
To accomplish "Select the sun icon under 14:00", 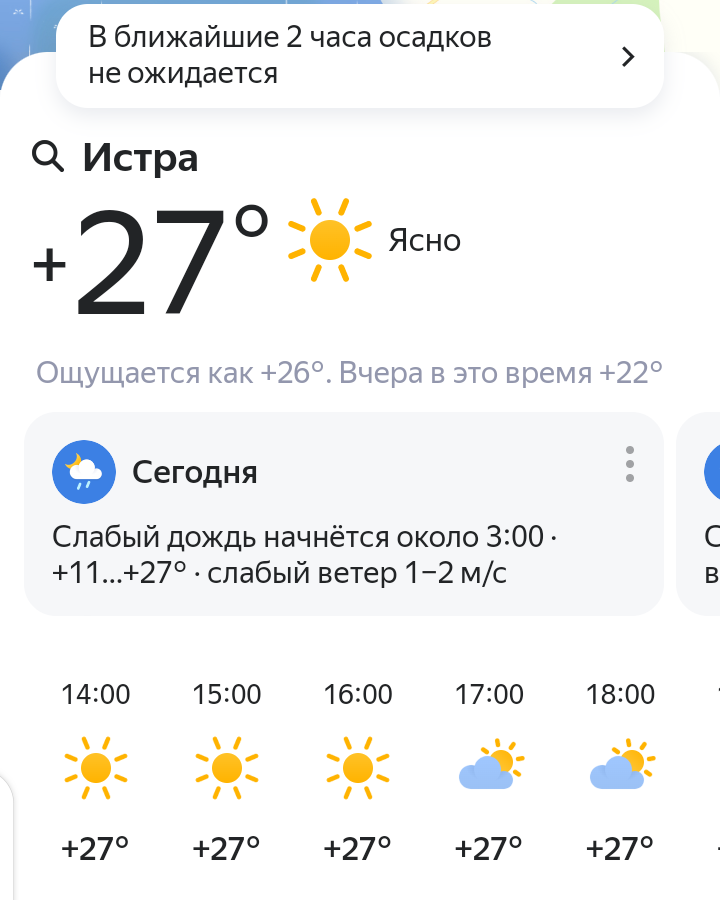I will point(96,768).
